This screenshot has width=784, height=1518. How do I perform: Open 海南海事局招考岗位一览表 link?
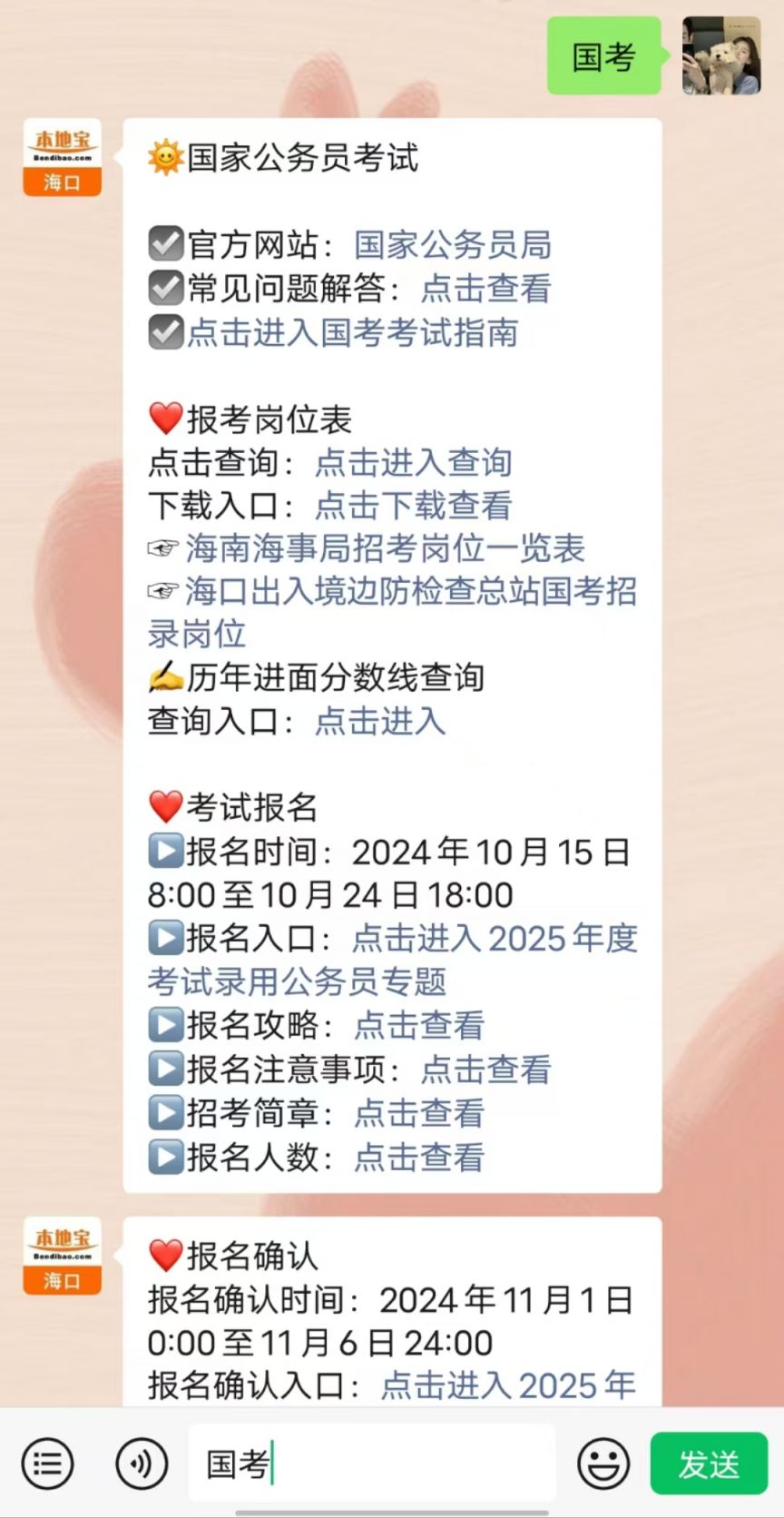[385, 548]
